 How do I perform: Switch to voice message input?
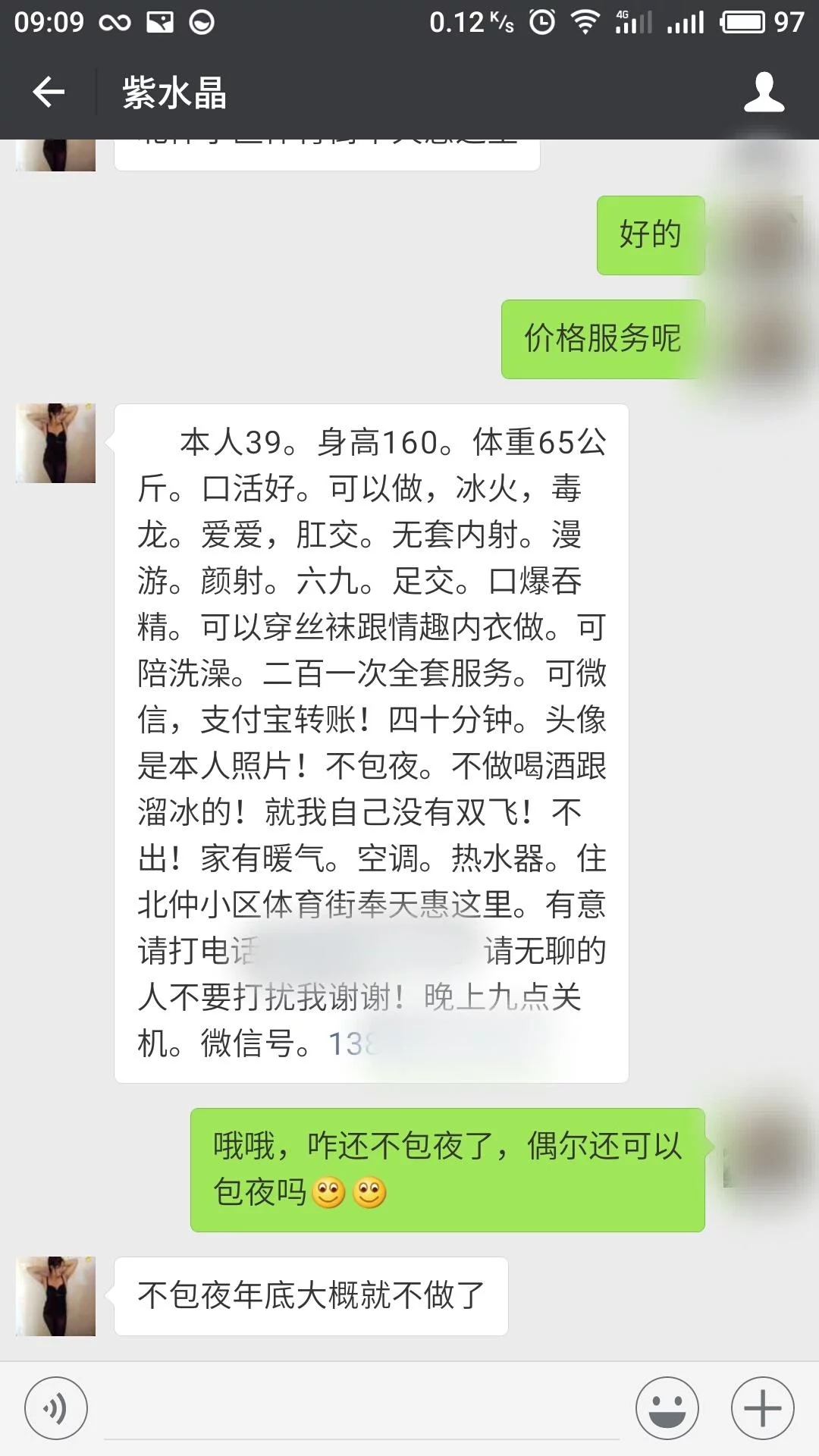click(56, 1408)
